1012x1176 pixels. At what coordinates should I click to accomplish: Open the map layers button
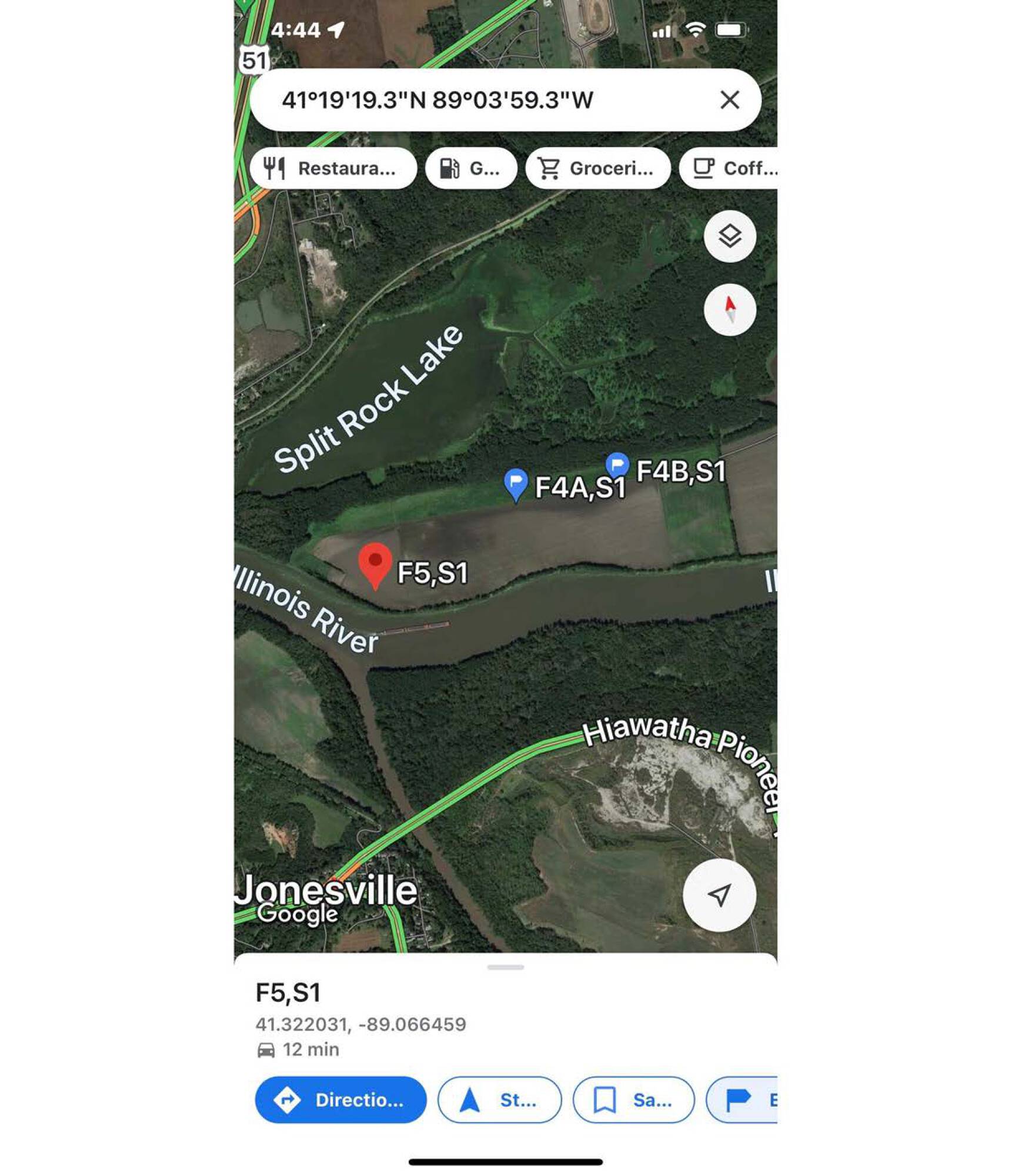[730, 236]
